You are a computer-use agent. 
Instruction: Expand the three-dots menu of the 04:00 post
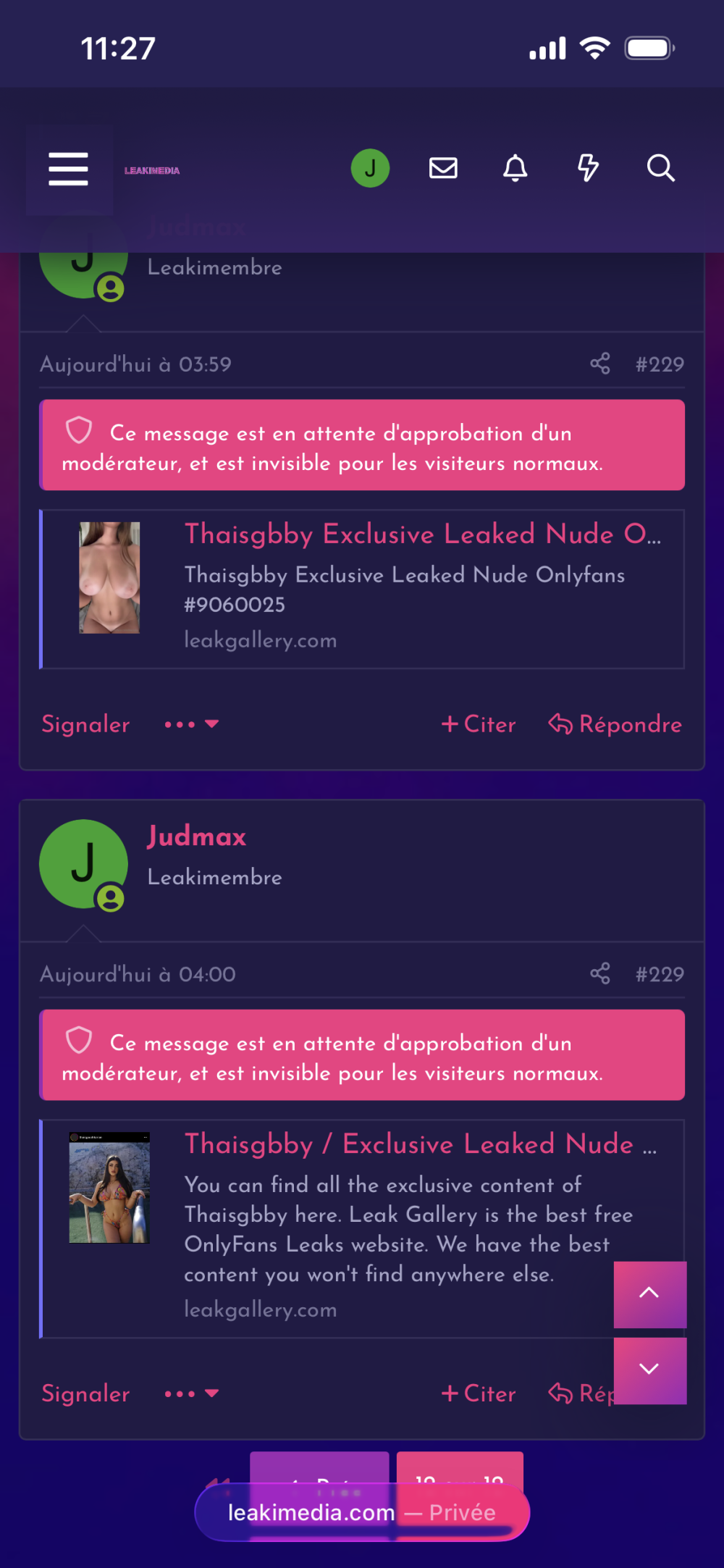tap(191, 1393)
